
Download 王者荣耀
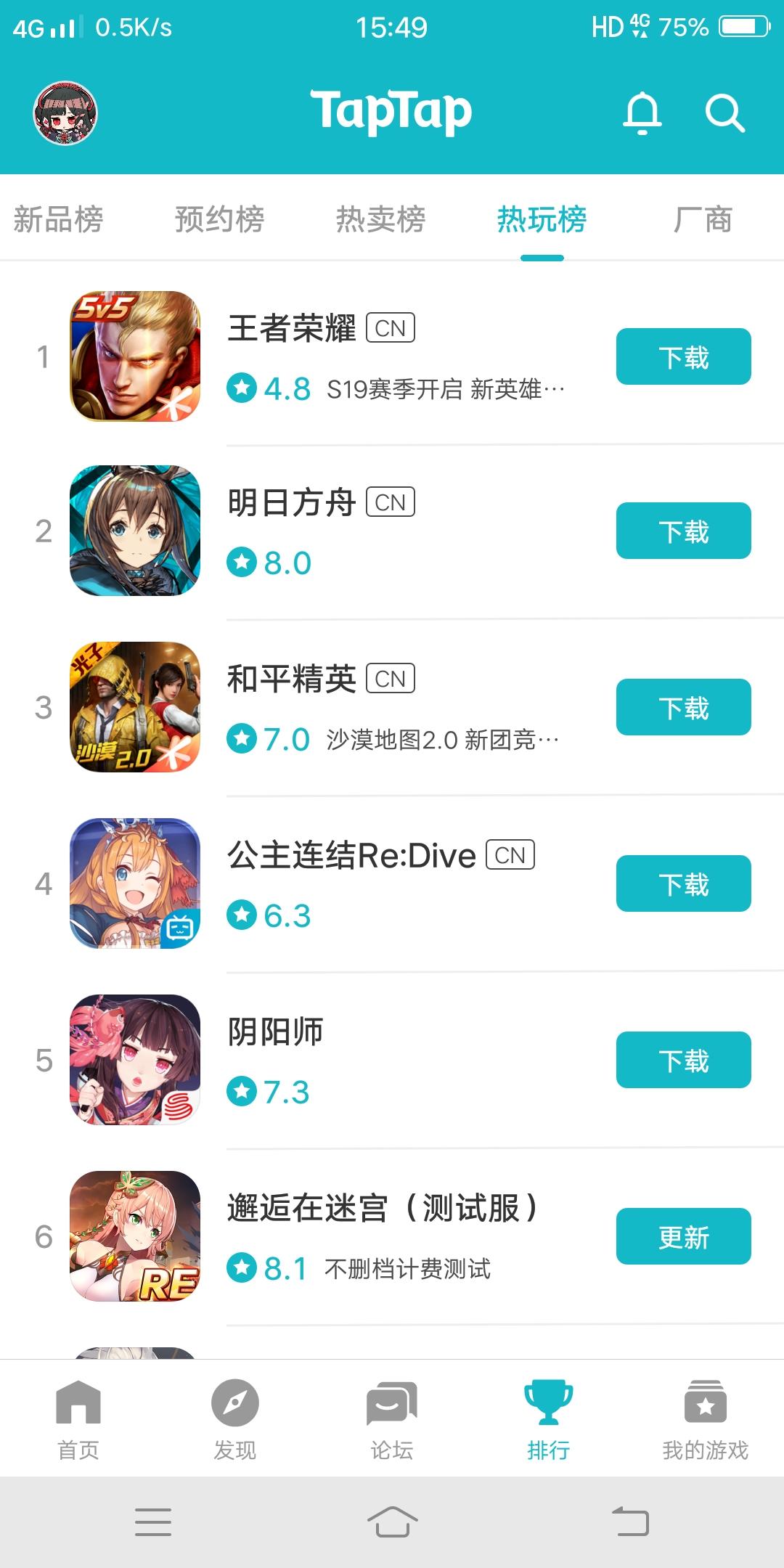pyautogui.click(x=683, y=356)
